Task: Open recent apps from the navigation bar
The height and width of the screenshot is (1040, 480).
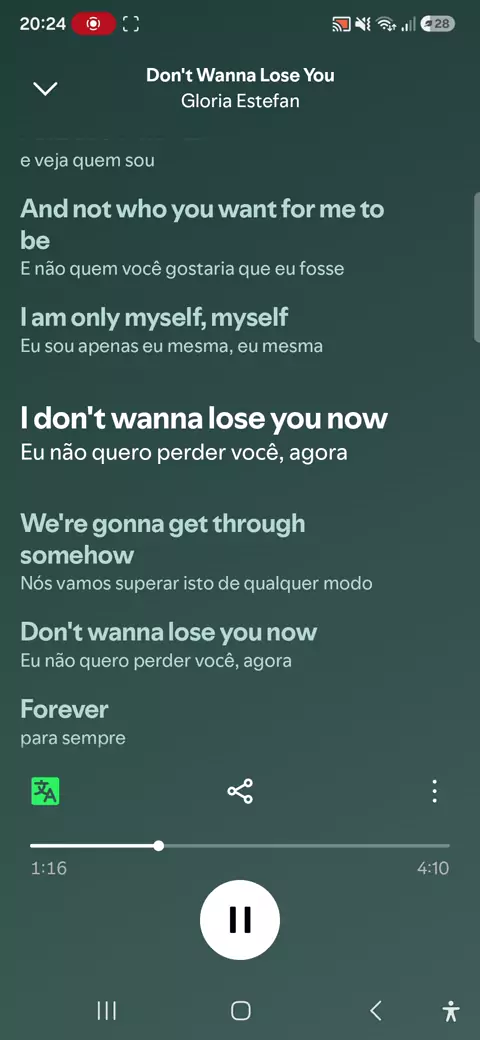Action: [106, 1010]
